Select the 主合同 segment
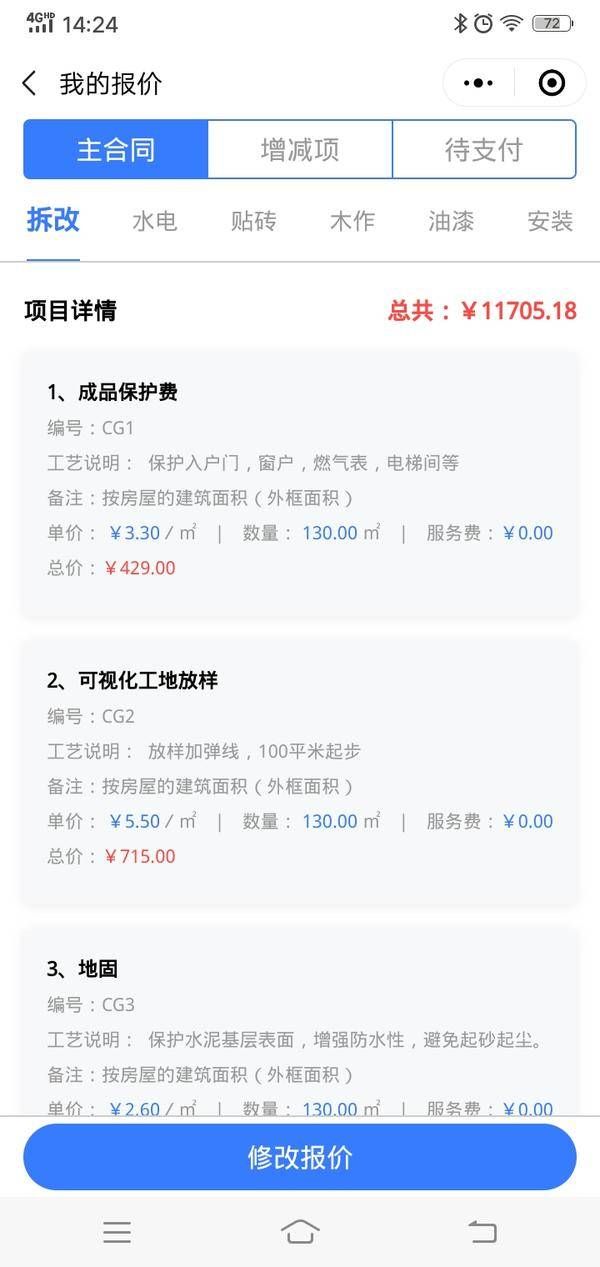 coord(116,150)
